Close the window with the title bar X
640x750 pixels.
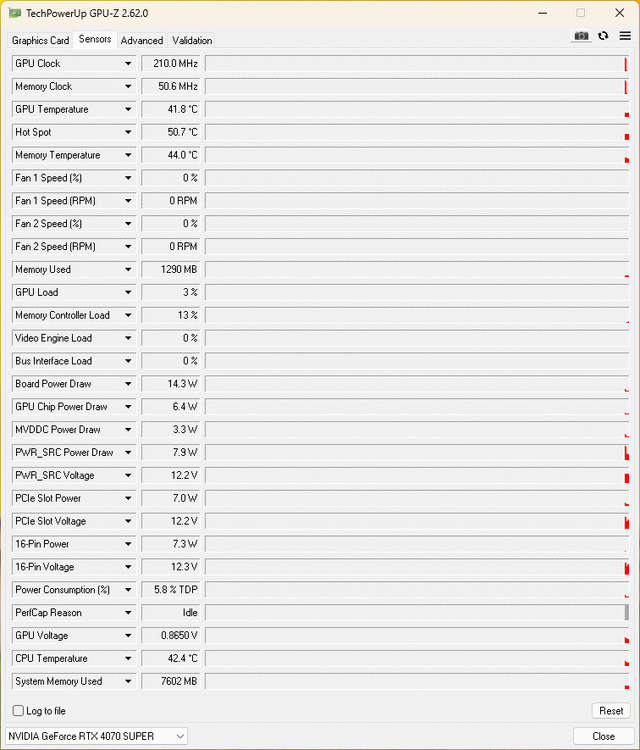pyautogui.click(x=620, y=13)
